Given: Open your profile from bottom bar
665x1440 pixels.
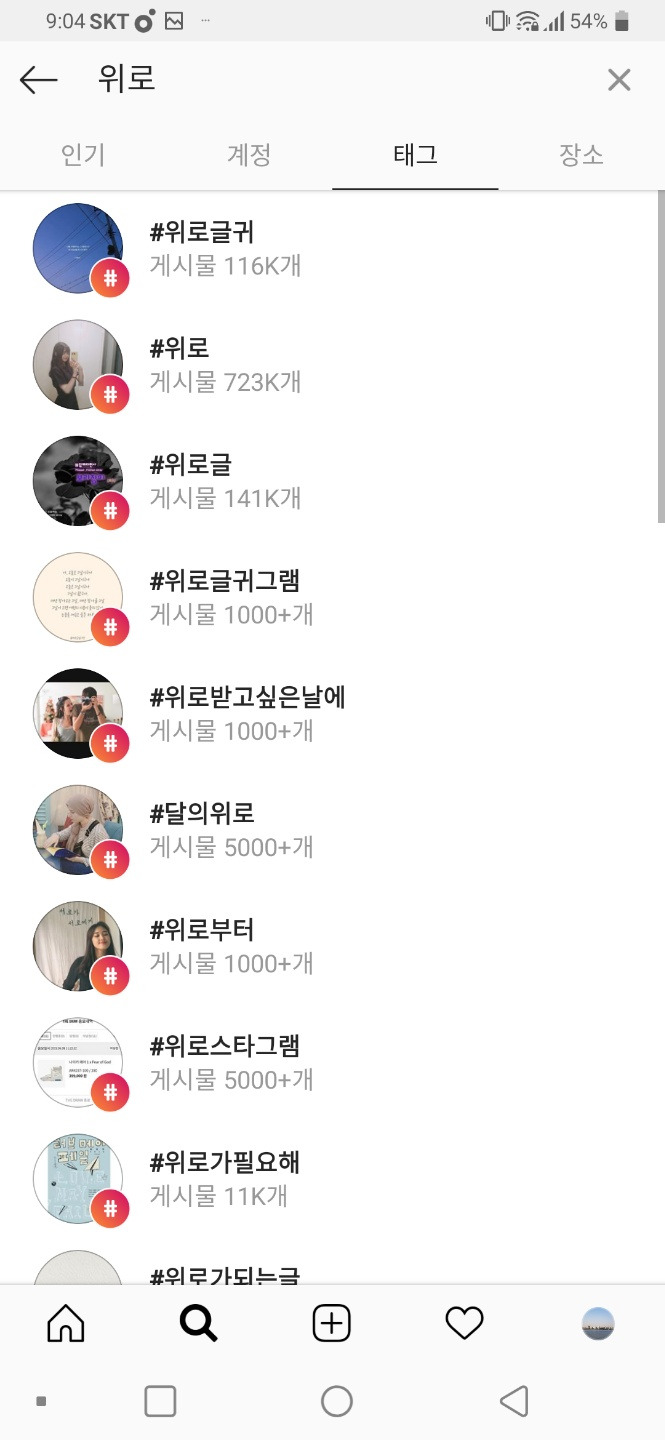Looking at the screenshot, I should (x=598, y=1324).
